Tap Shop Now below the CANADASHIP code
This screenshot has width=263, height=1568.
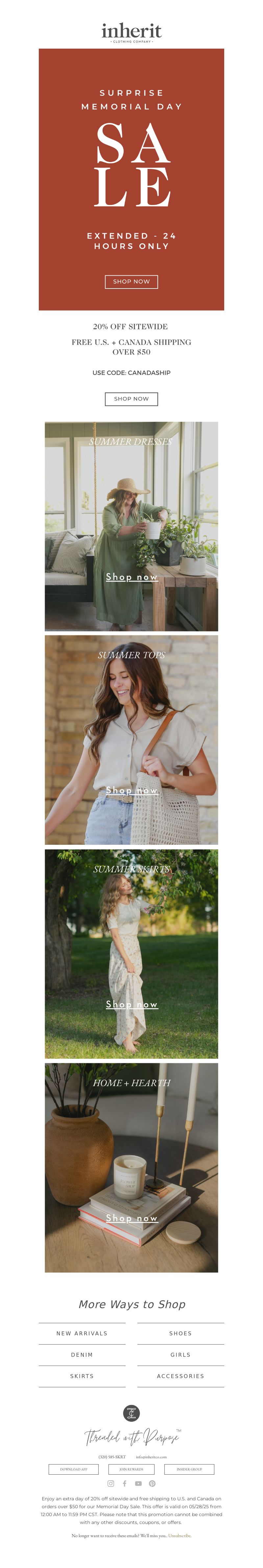point(131,399)
